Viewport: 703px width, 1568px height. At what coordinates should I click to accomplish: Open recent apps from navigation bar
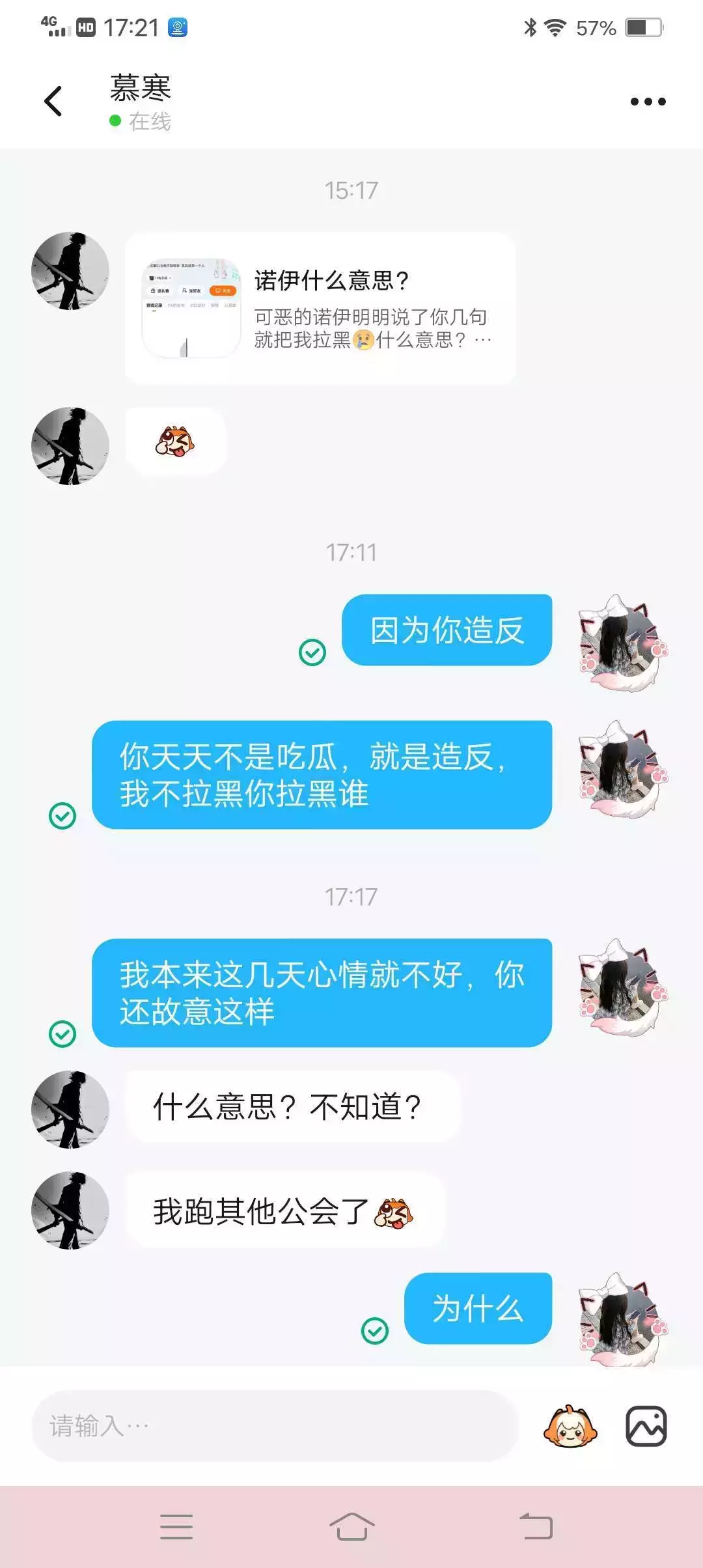tap(176, 1526)
